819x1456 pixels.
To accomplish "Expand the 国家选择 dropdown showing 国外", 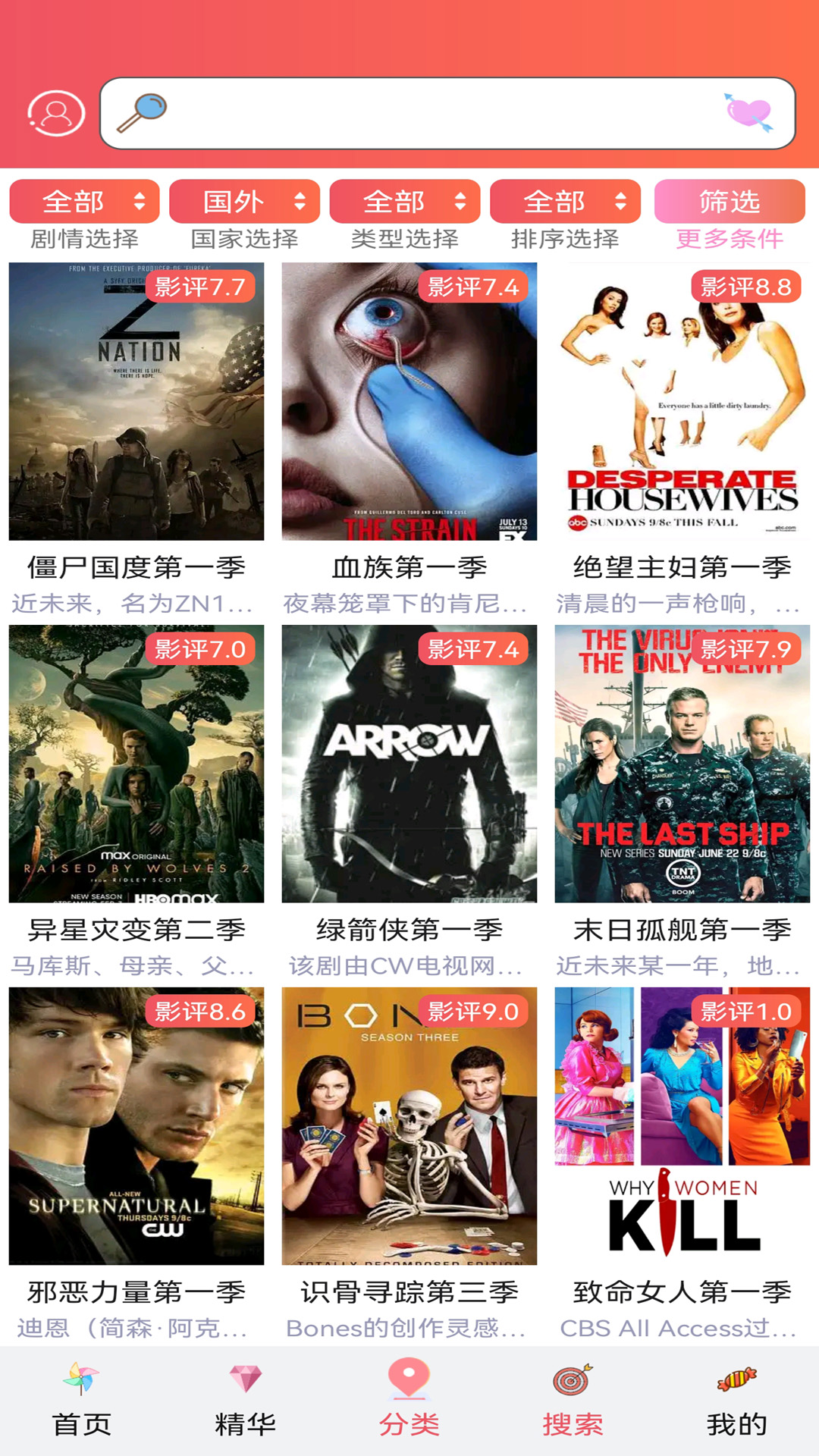I will 244,202.
